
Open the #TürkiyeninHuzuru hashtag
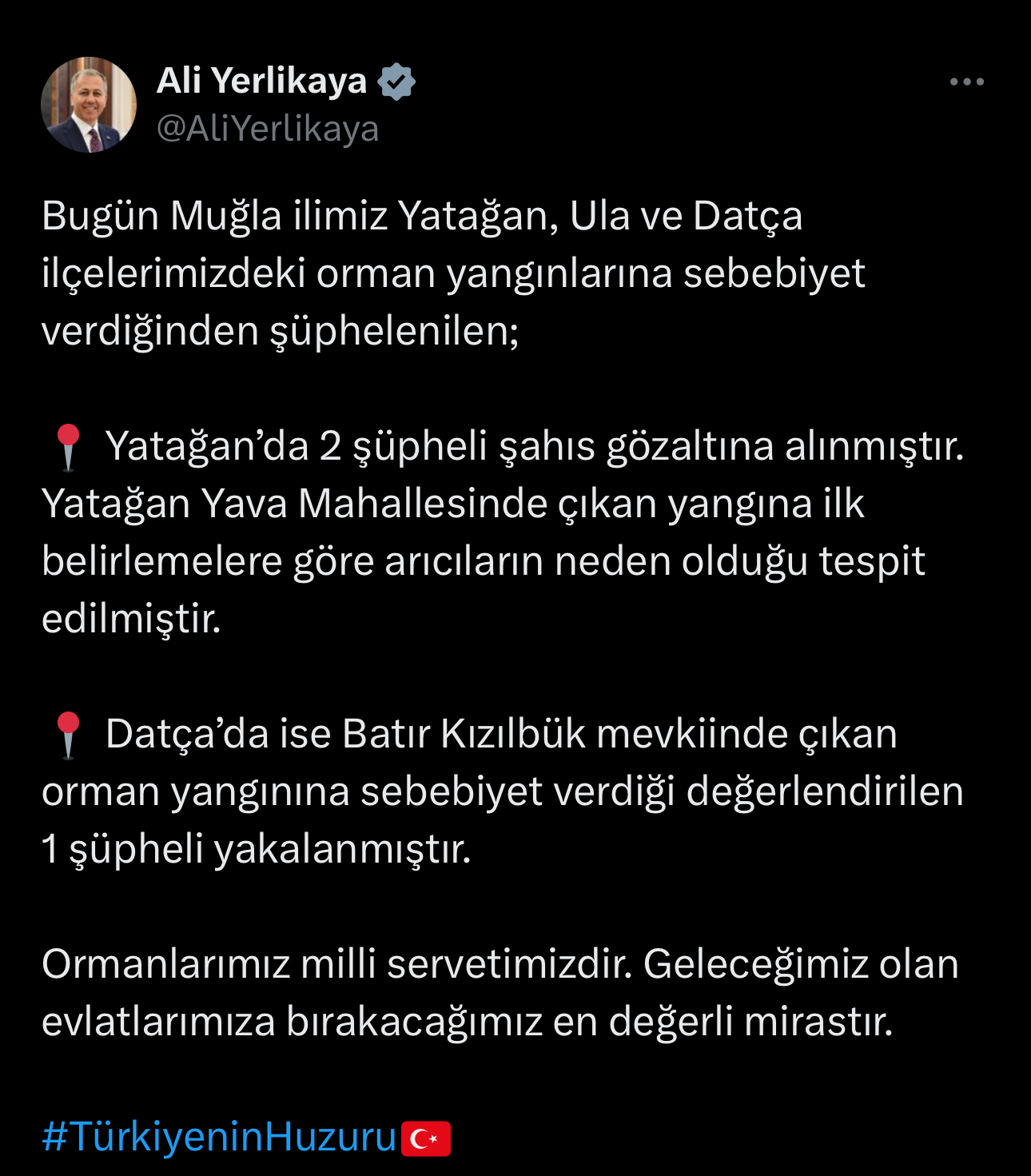coord(220,1136)
